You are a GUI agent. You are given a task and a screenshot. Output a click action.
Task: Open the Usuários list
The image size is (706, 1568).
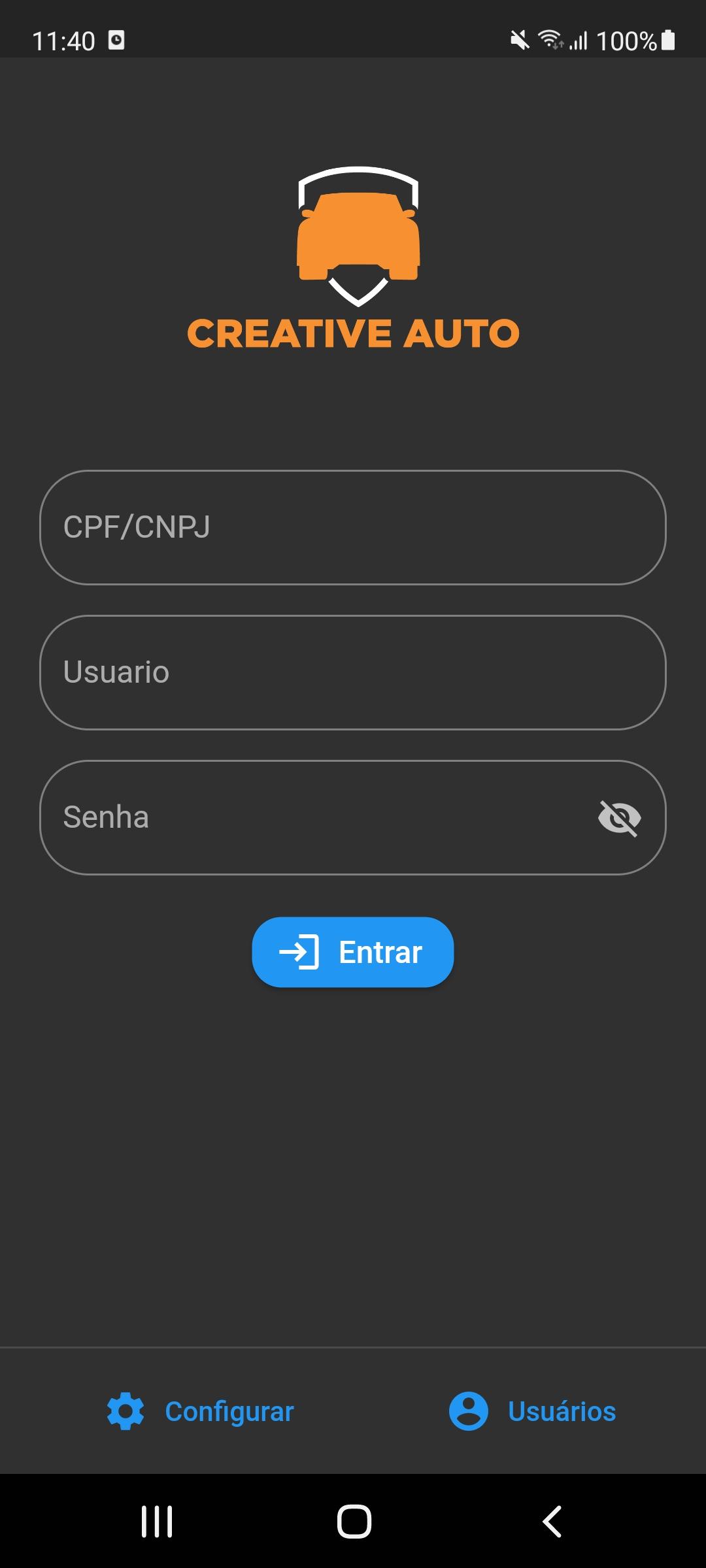[532, 1411]
